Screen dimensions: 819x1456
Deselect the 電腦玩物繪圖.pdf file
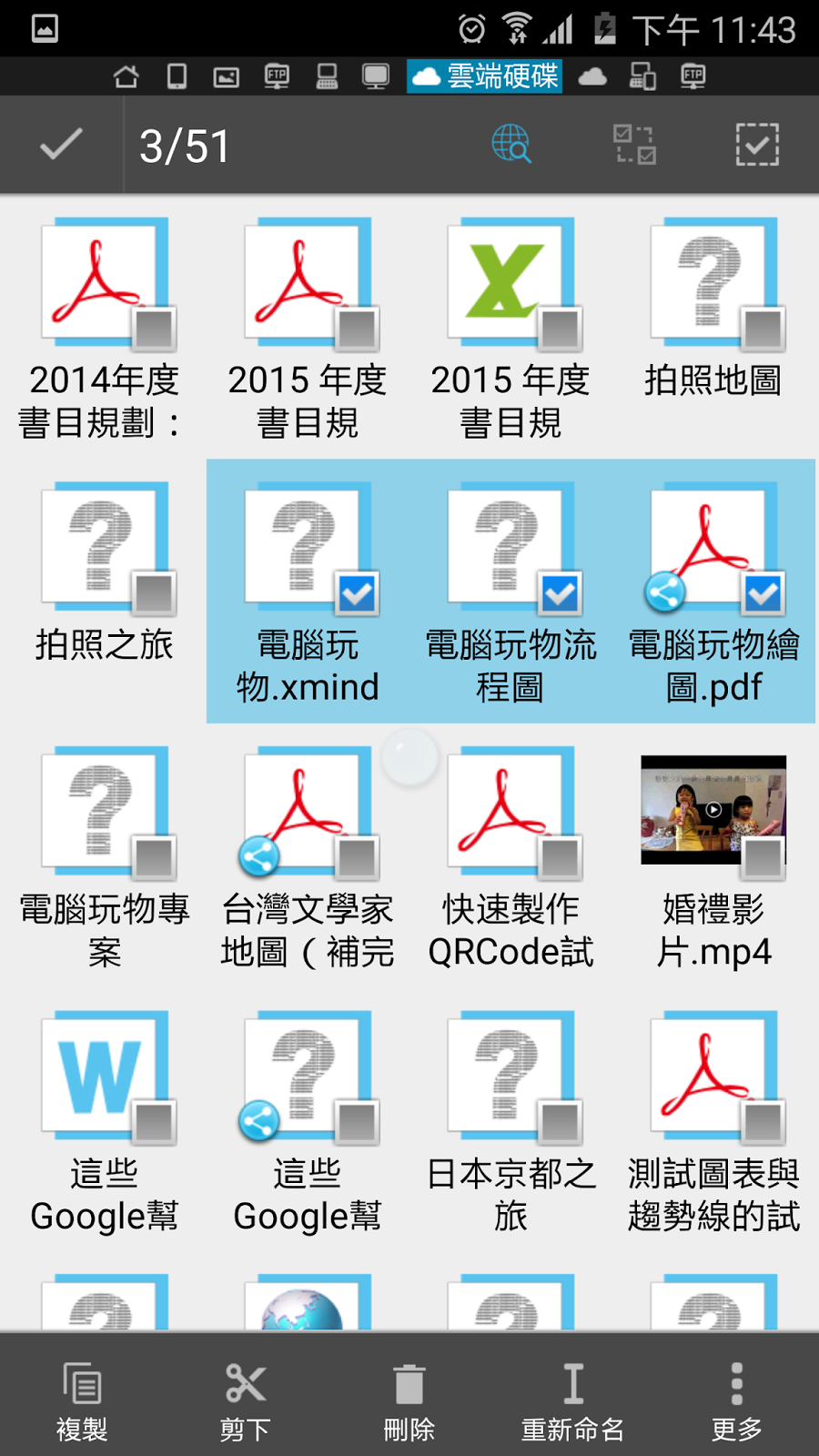[x=713, y=591]
